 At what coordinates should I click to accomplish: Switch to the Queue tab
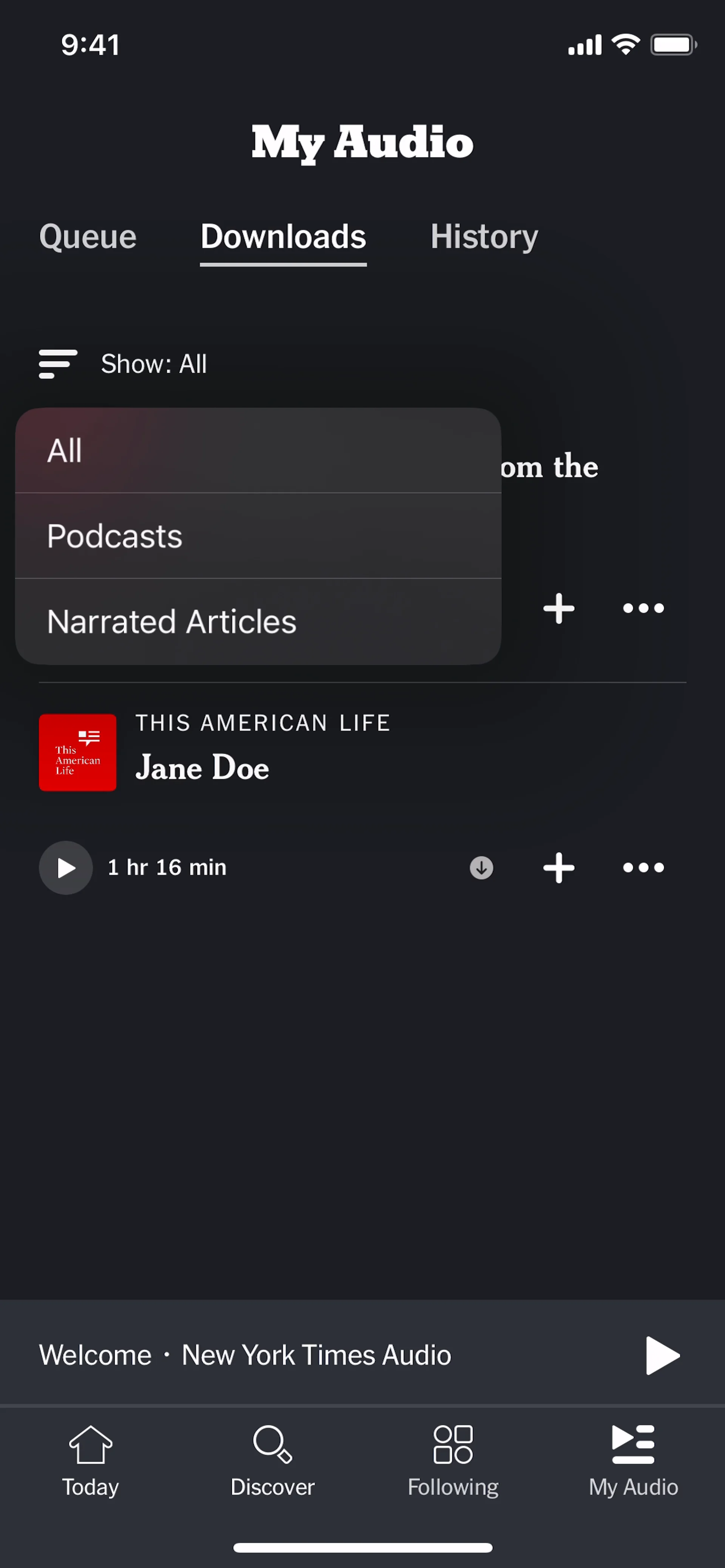point(88,237)
